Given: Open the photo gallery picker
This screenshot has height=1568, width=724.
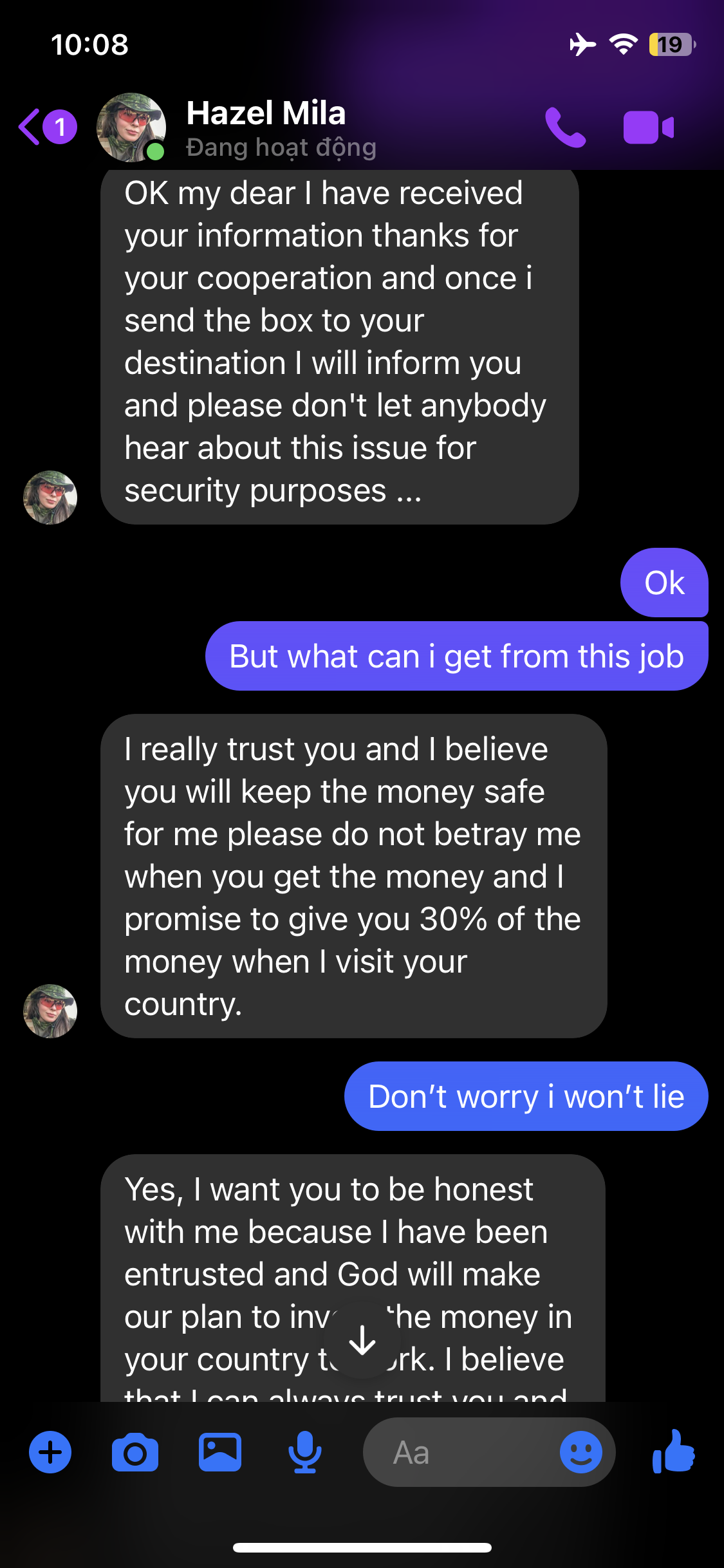Looking at the screenshot, I should (220, 1452).
